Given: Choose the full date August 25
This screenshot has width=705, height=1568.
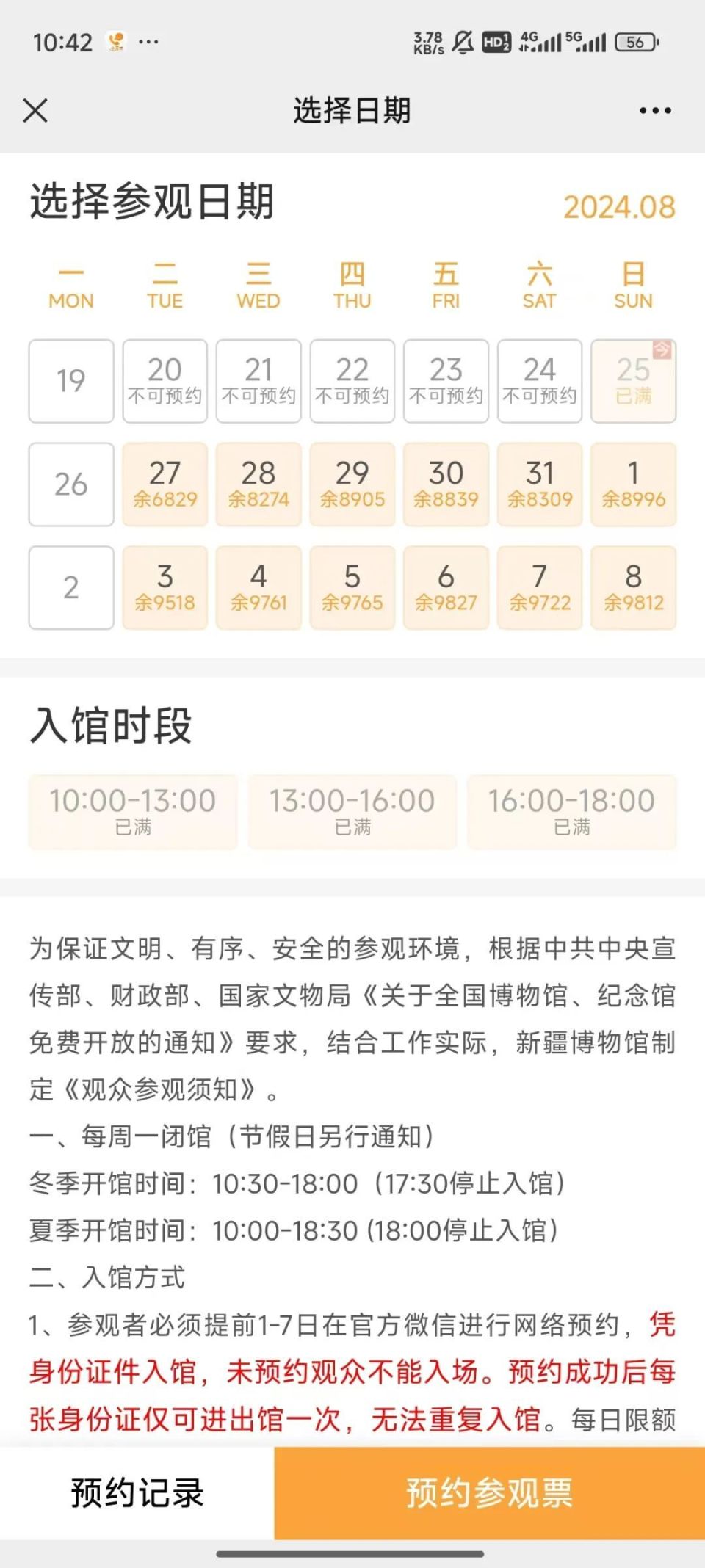Looking at the screenshot, I should (x=633, y=381).
